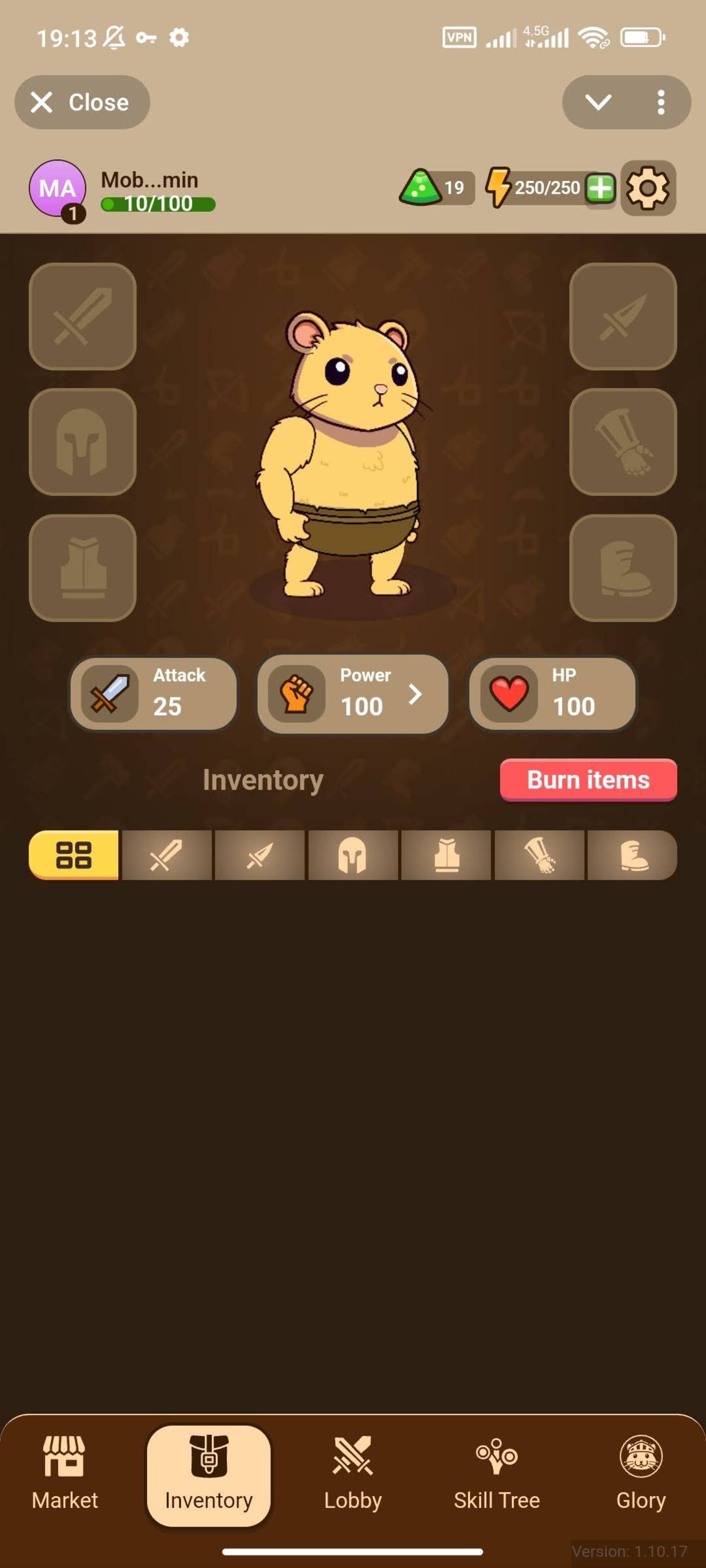Open the settings gear
The image size is (706, 1568).
[648, 188]
